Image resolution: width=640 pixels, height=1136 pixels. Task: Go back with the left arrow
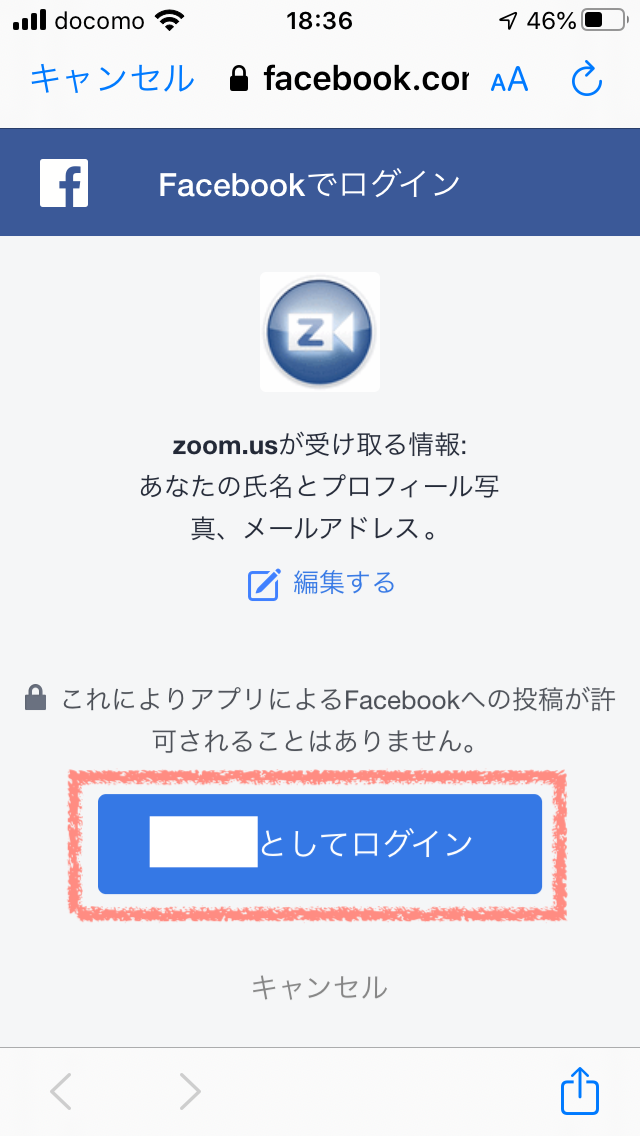point(61,1092)
